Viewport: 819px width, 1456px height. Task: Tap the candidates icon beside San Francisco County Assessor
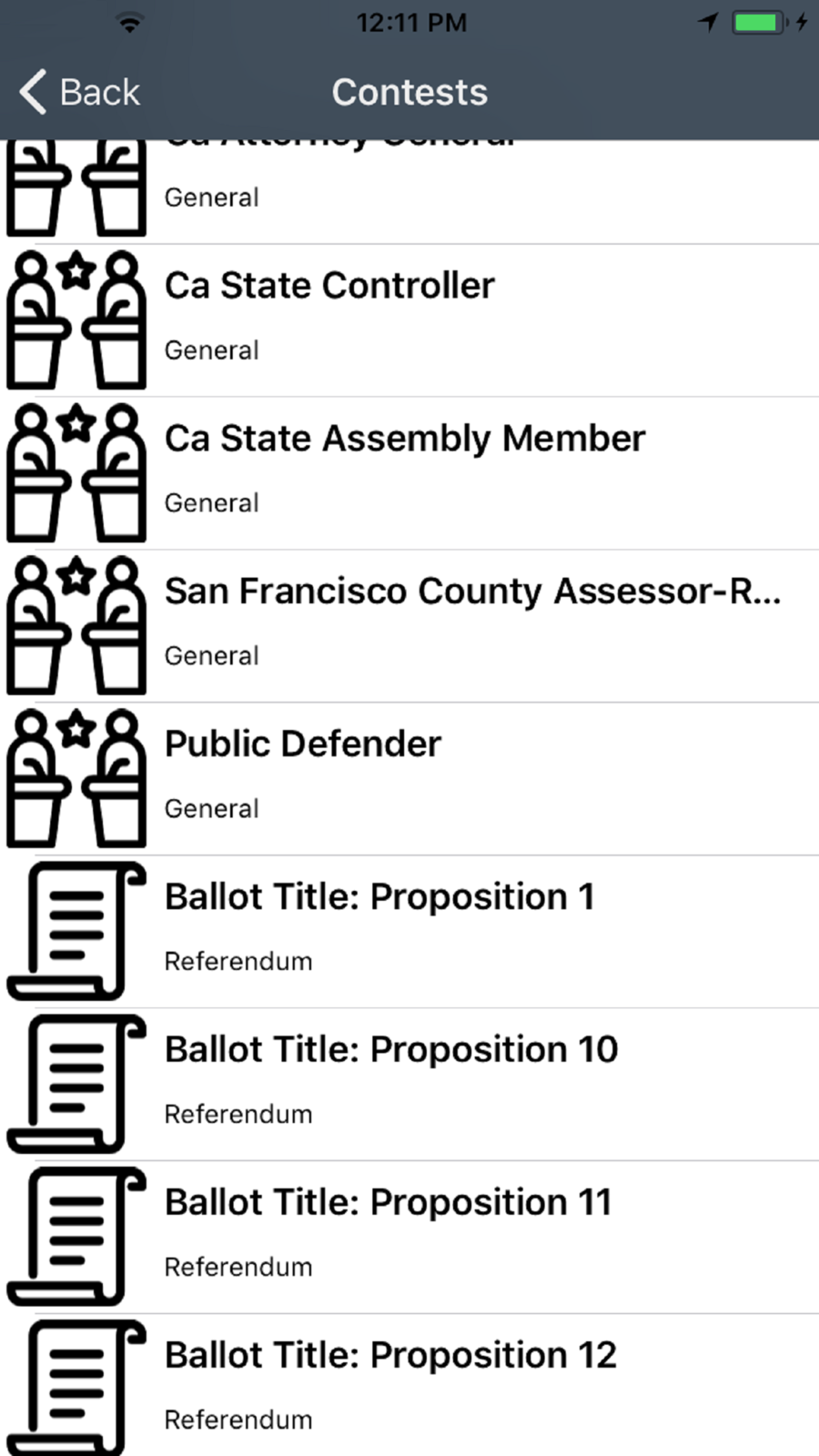77,624
